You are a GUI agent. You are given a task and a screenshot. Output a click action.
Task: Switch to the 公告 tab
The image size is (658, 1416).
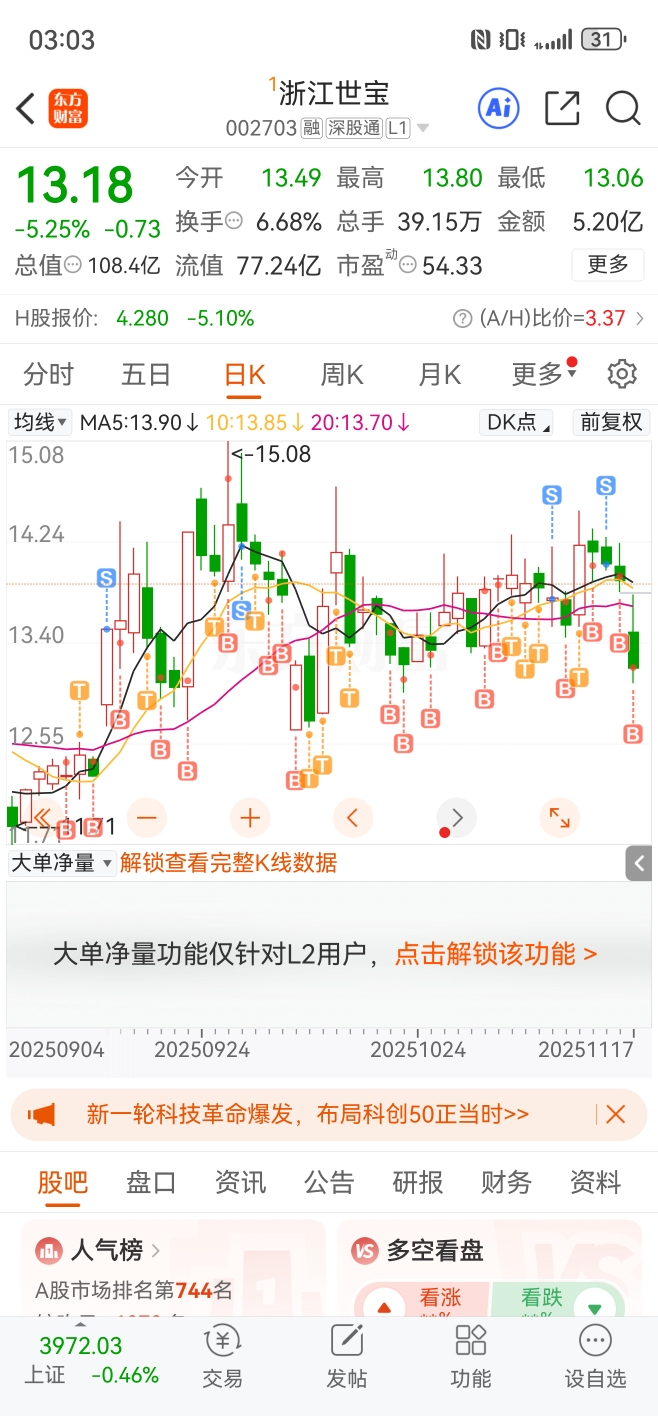click(329, 1183)
